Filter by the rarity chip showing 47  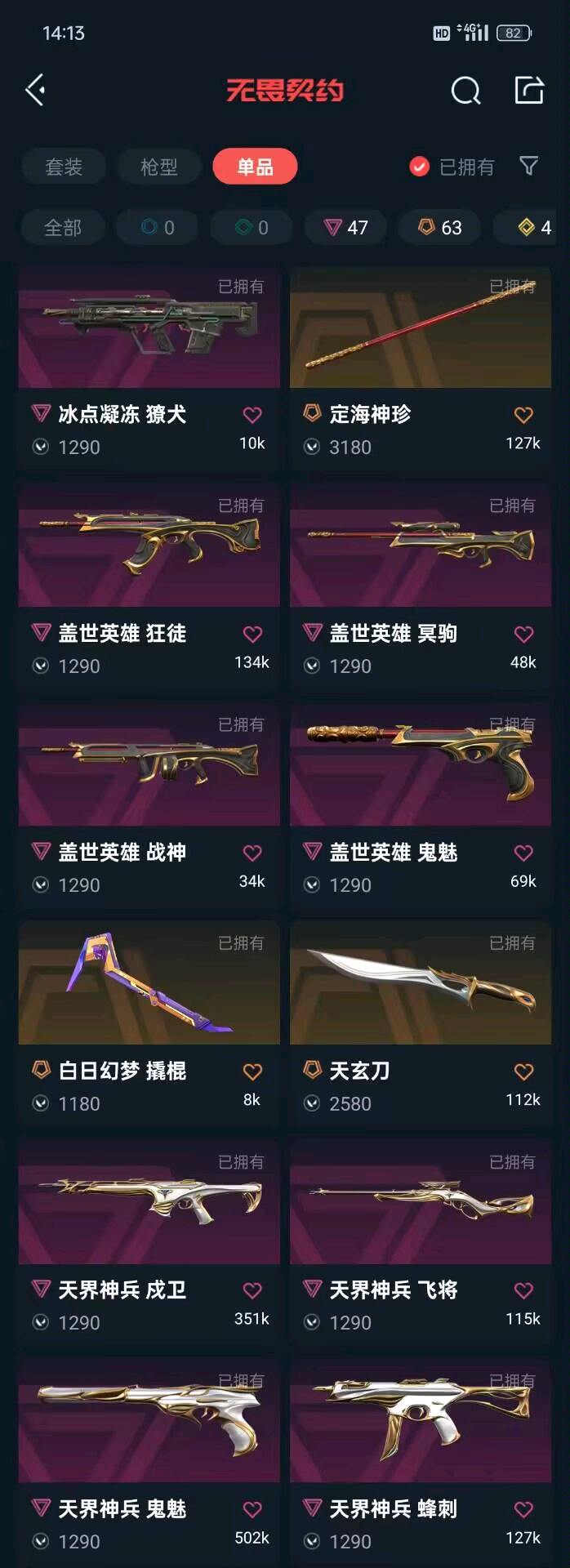tap(346, 227)
